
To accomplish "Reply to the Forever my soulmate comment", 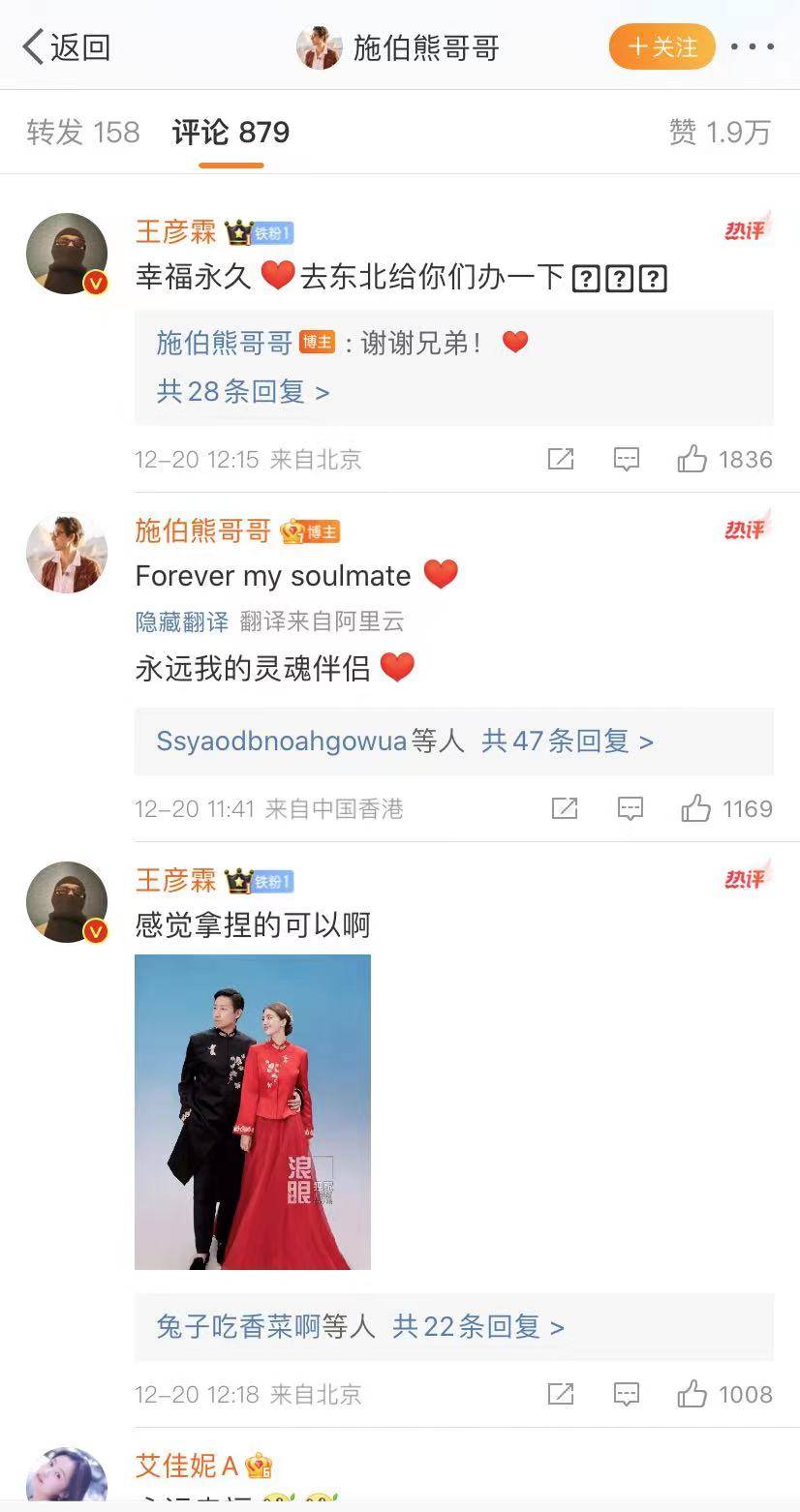I will 631,808.
